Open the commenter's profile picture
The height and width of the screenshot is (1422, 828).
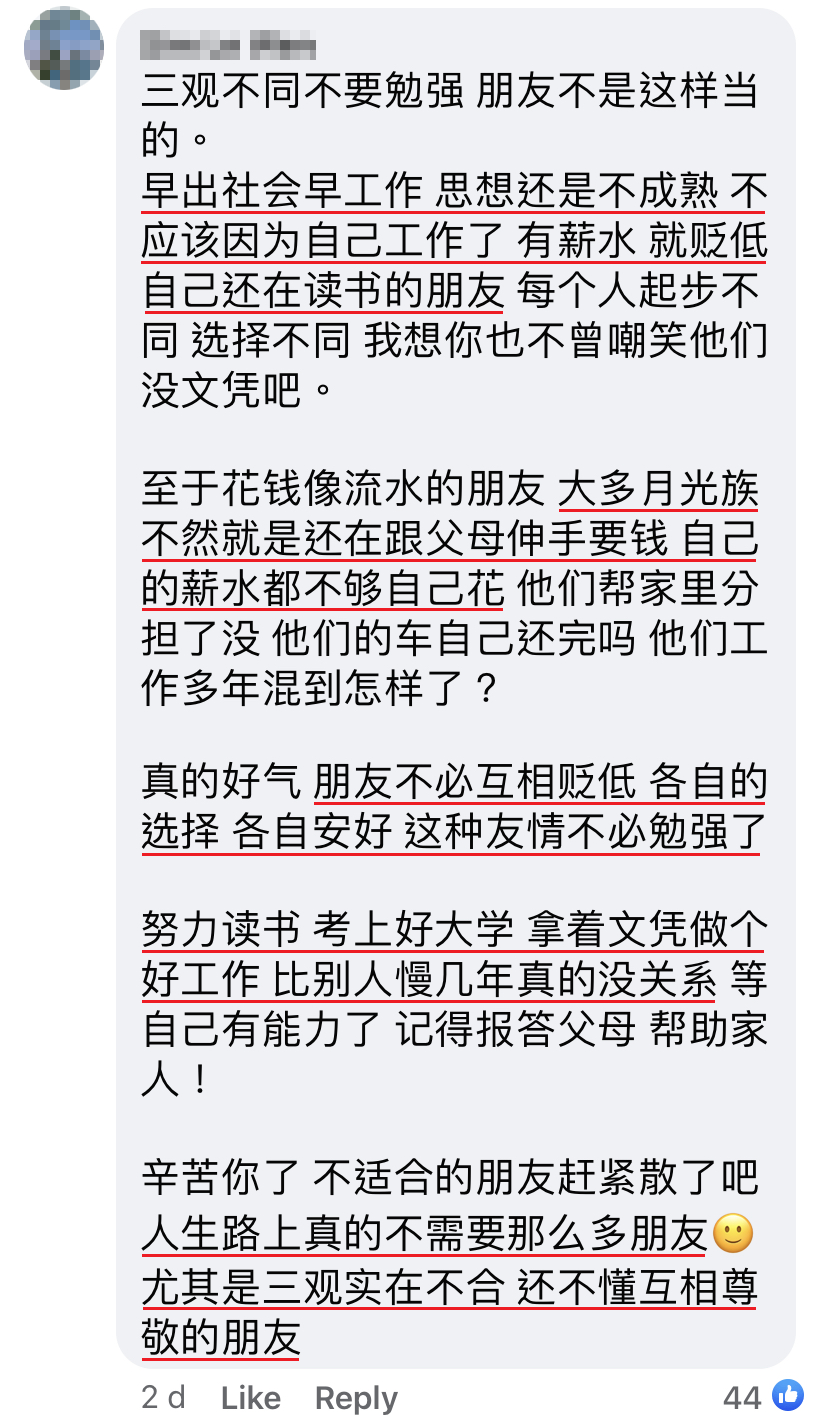[x=64, y=47]
